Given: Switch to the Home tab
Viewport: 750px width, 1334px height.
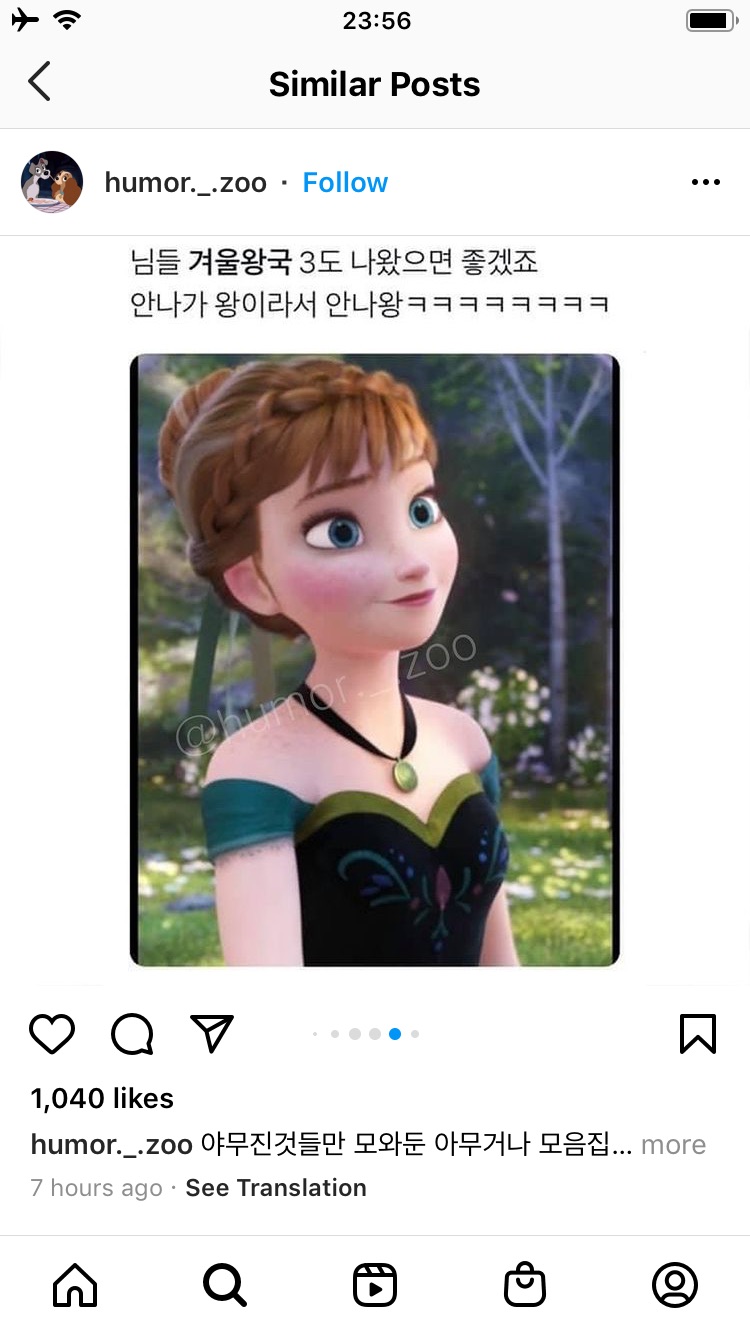Looking at the screenshot, I should pos(75,1285).
